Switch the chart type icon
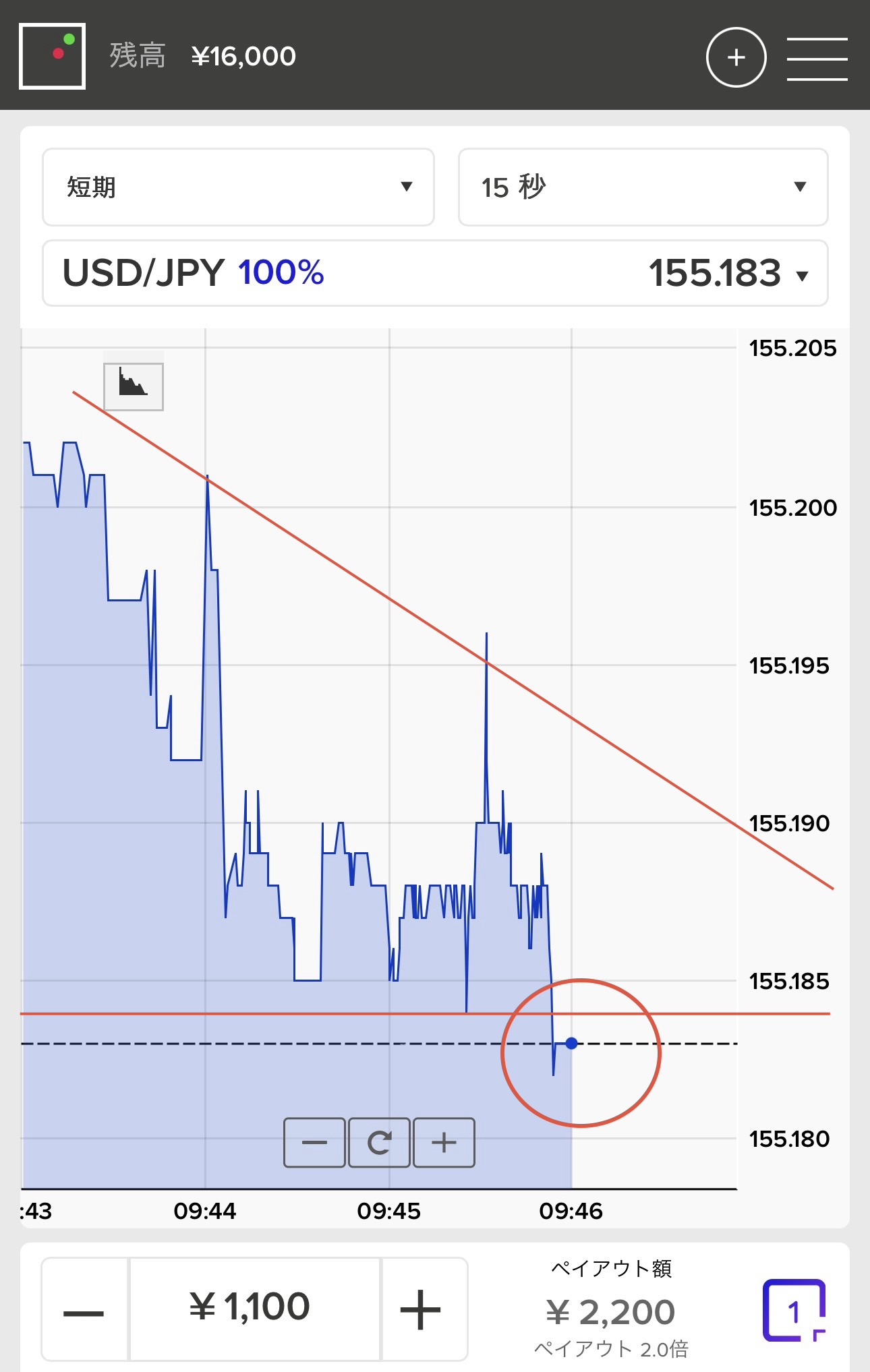This screenshot has width=870, height=1372. pos(134,386)
